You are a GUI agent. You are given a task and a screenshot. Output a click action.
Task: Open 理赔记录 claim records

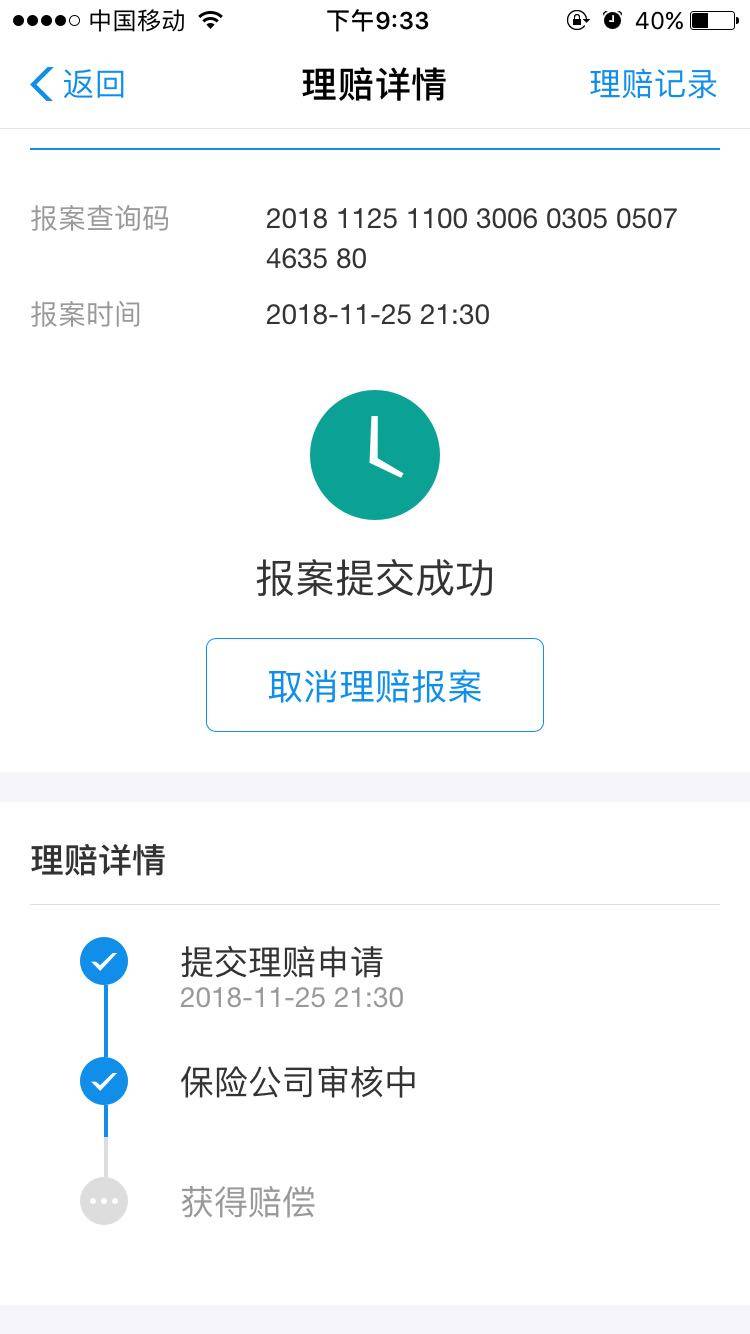pos(653,84)
